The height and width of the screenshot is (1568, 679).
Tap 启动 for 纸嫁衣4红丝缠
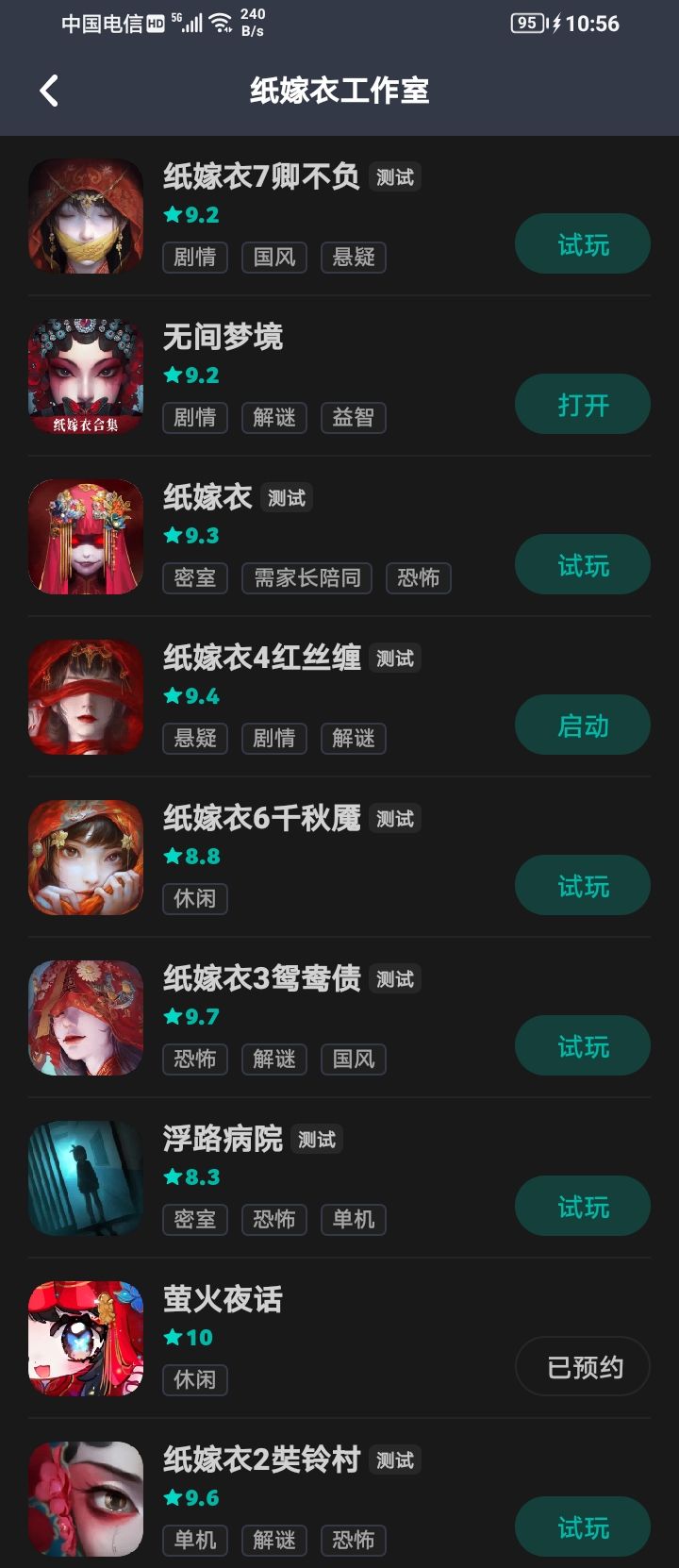582,725
